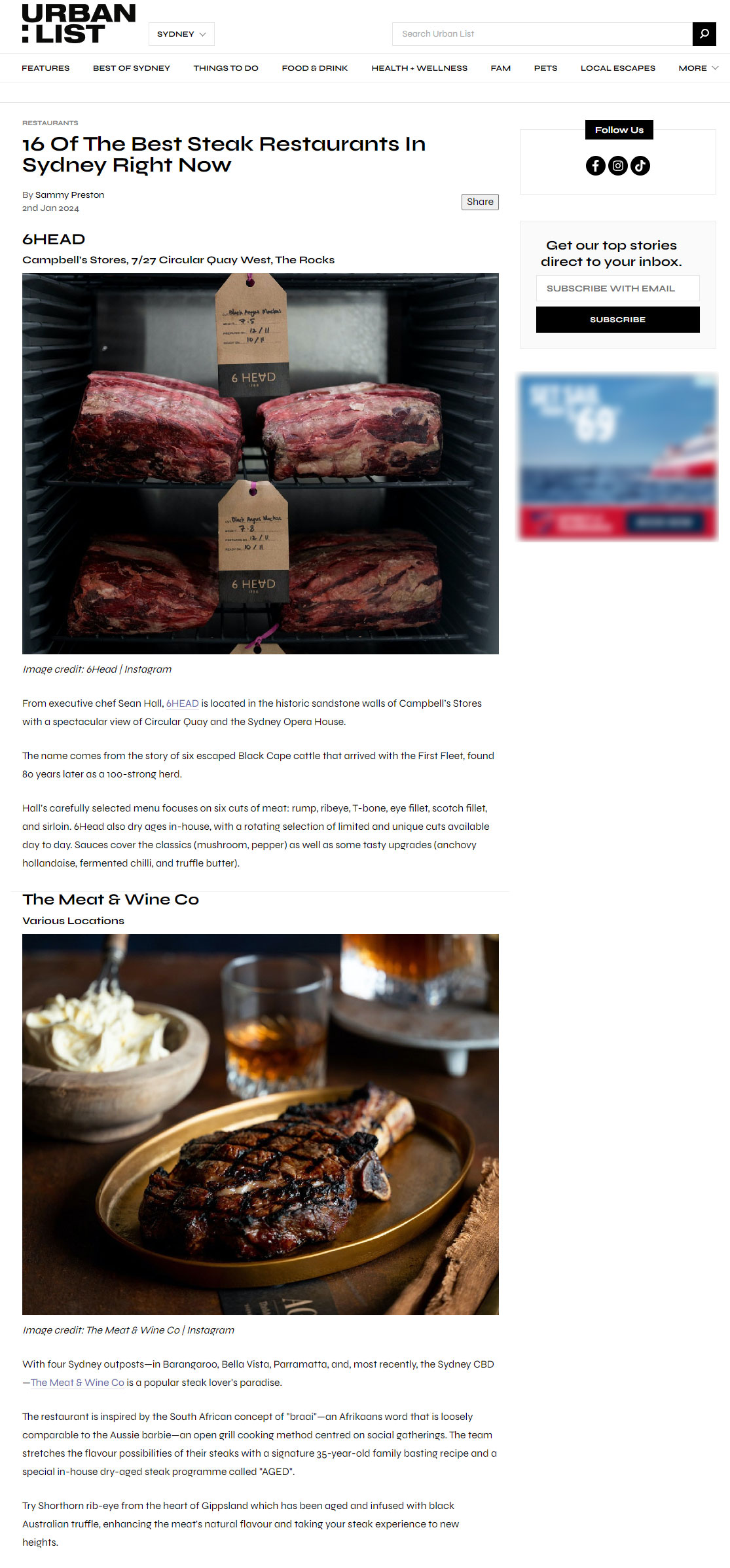This screenshot has height=1568, width=730.
Task: Tap the search magnifier button
Action: (x=704, y=34)
